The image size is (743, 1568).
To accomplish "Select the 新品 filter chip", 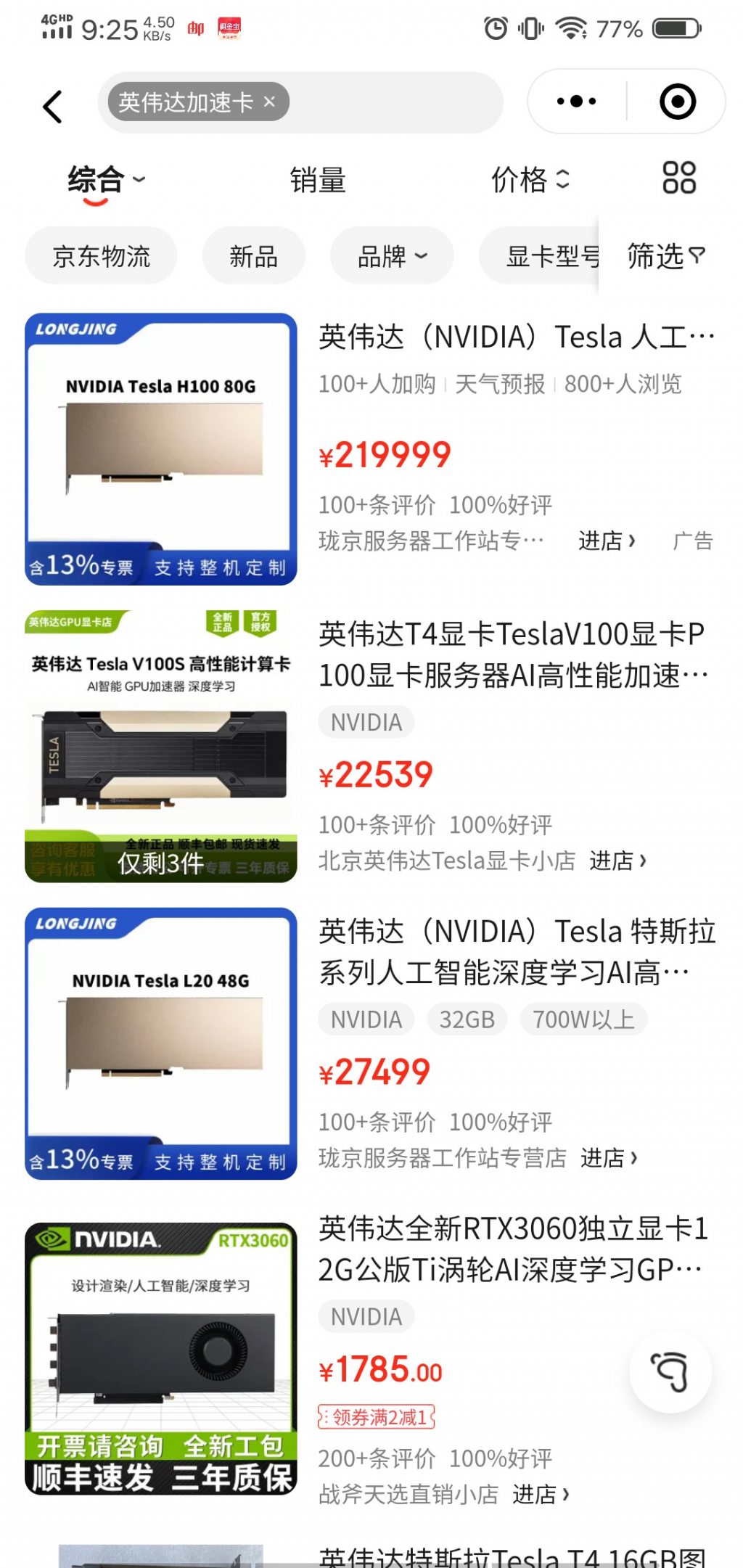I will 253,256.
